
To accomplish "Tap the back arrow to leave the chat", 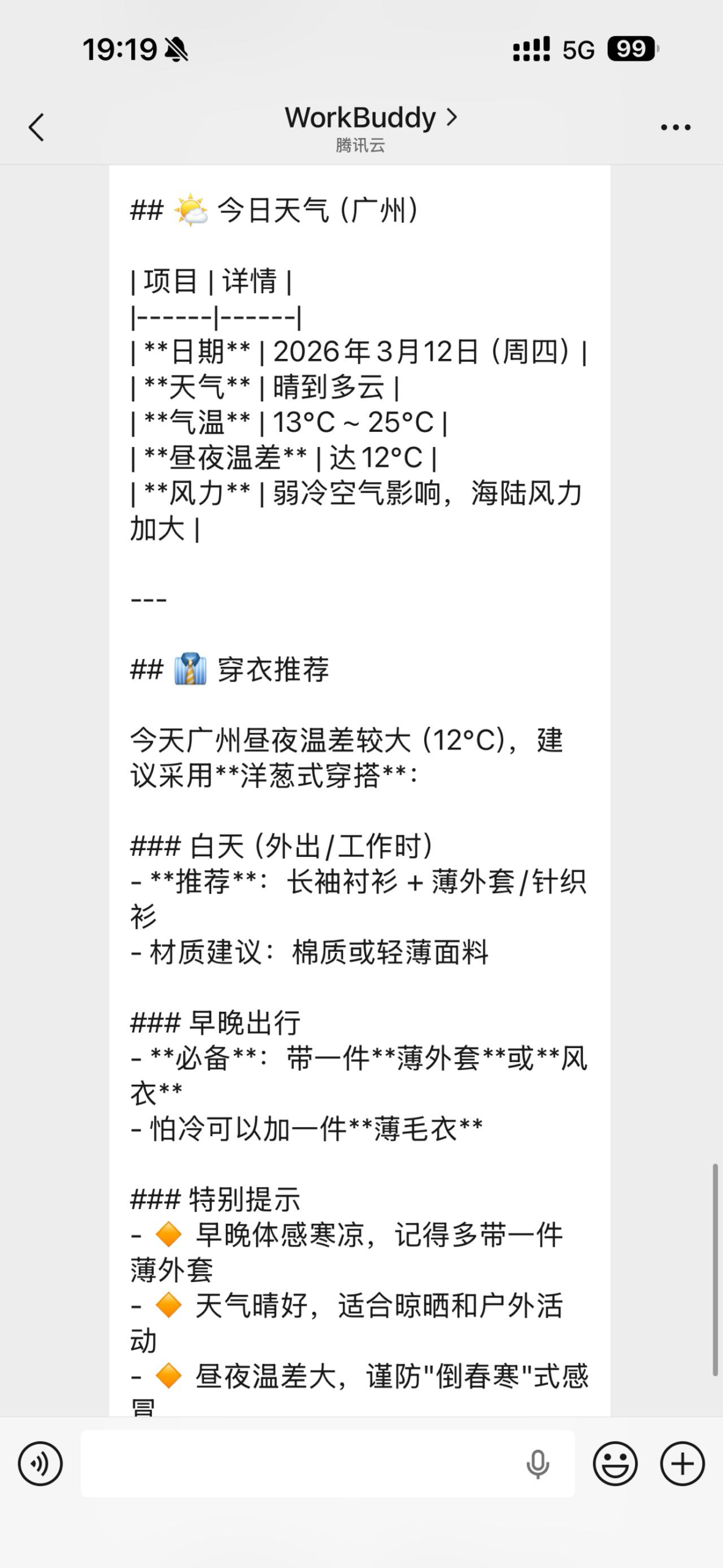I will (x=37, y=127).
